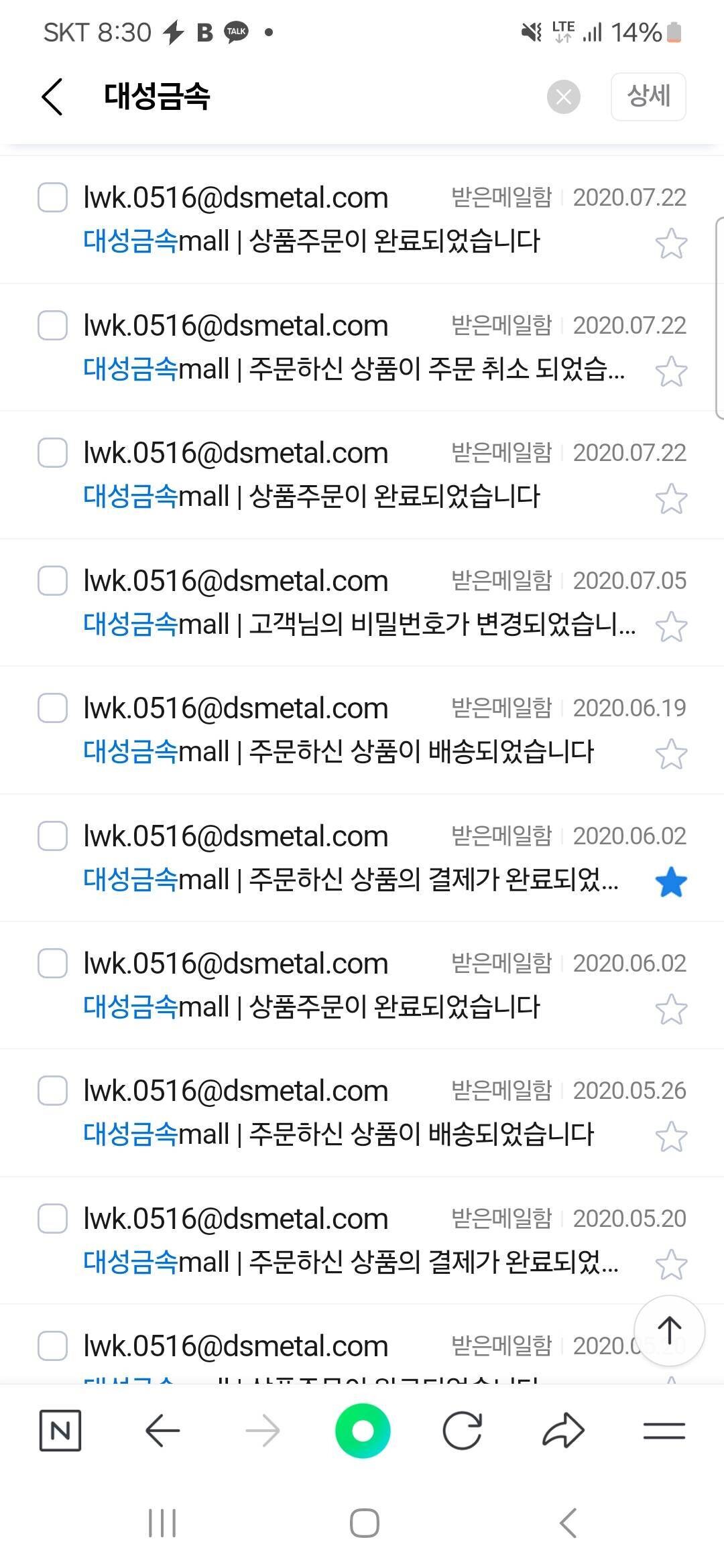Check the 2020.06.19 delivery notification email

[x=52, y=708]
